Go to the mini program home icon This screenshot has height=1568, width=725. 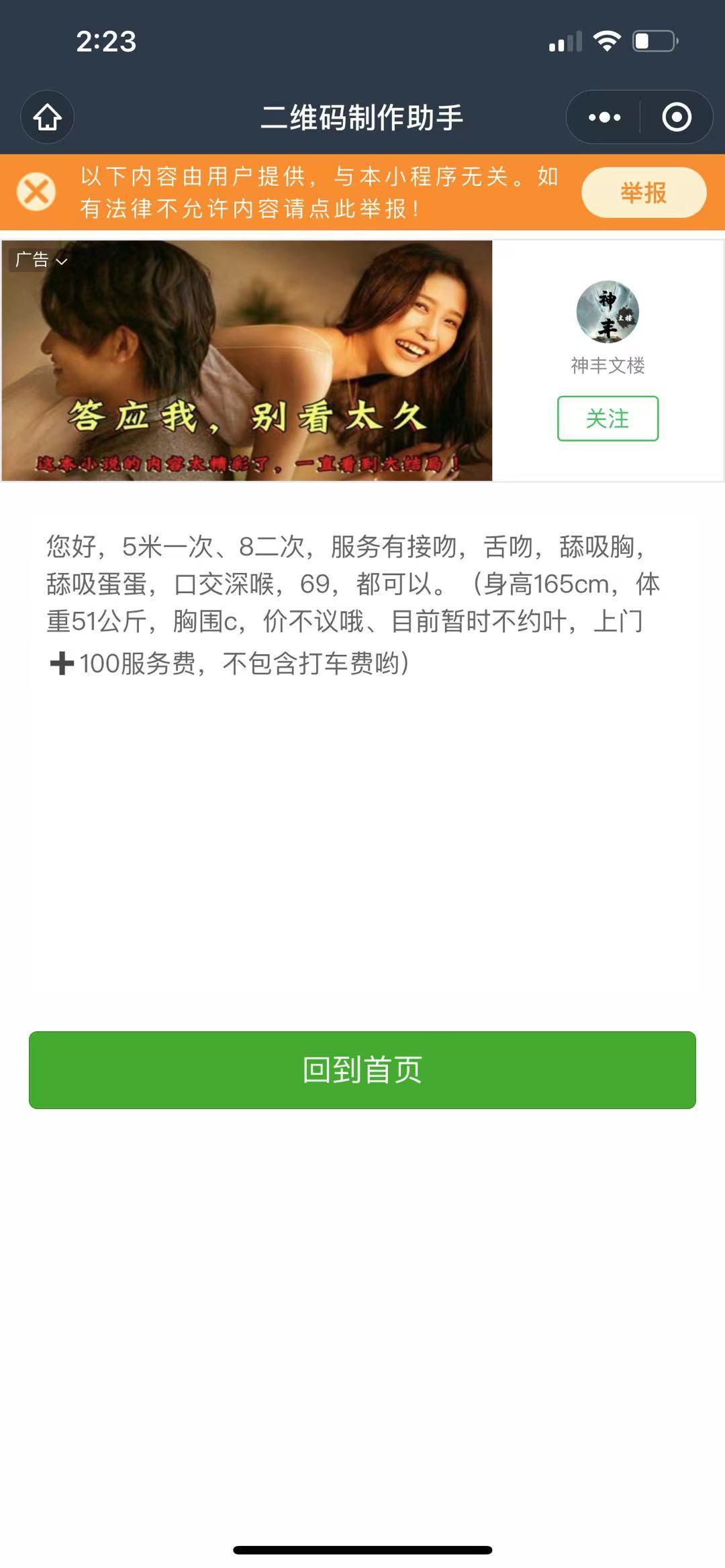pos(47,117)
